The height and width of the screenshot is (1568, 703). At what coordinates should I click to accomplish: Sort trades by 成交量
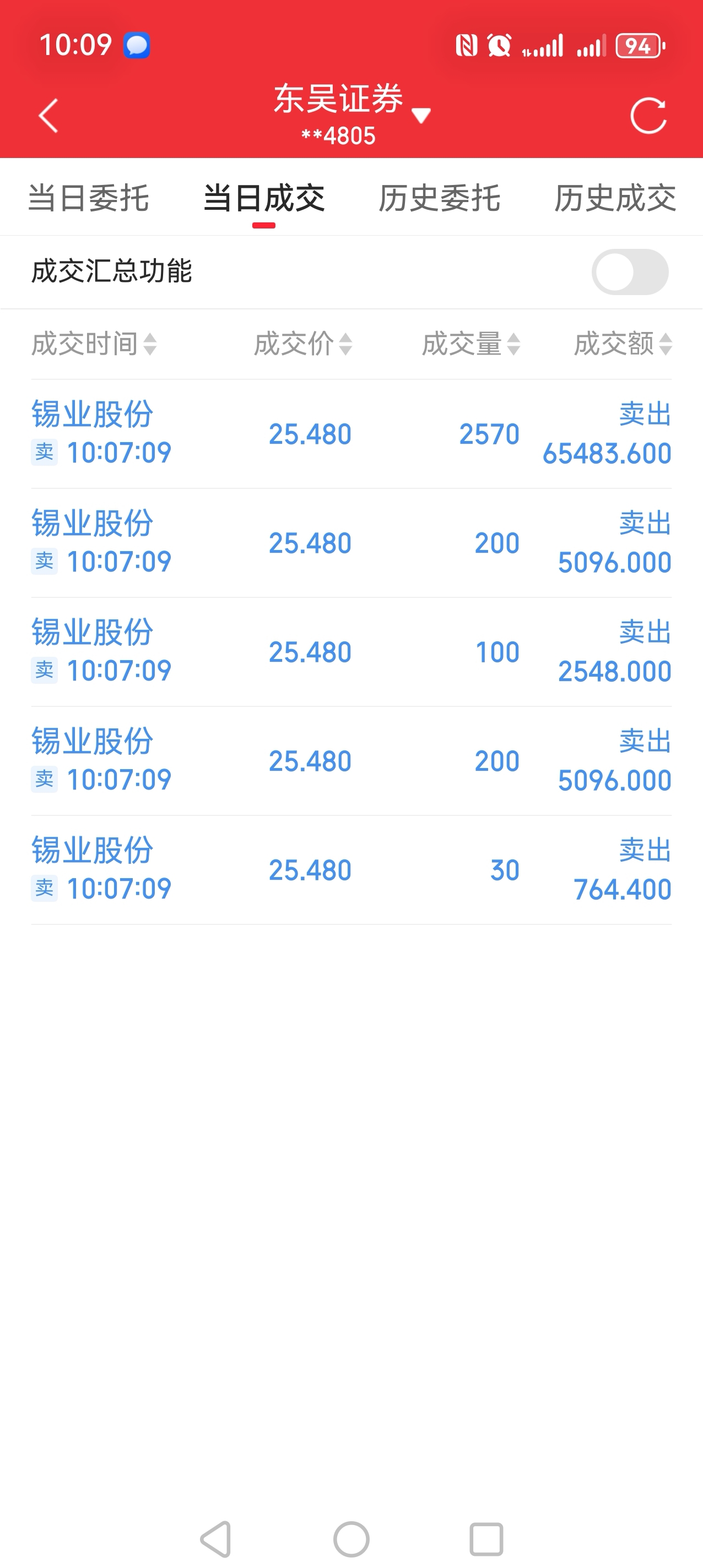[471, 344]
